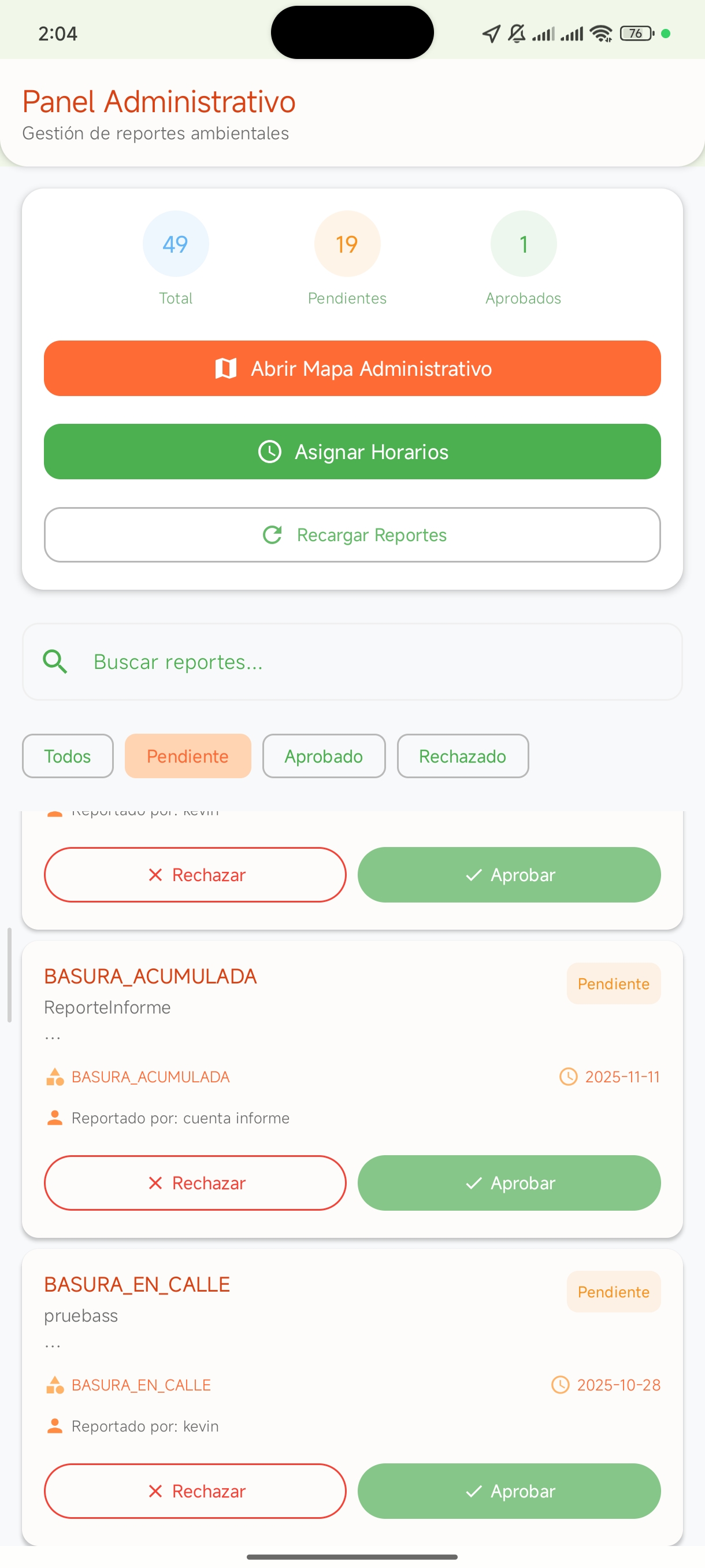The image size is (705, 1568).
Task: Select the Todos filter chip
Action: (x=68, y=756)
